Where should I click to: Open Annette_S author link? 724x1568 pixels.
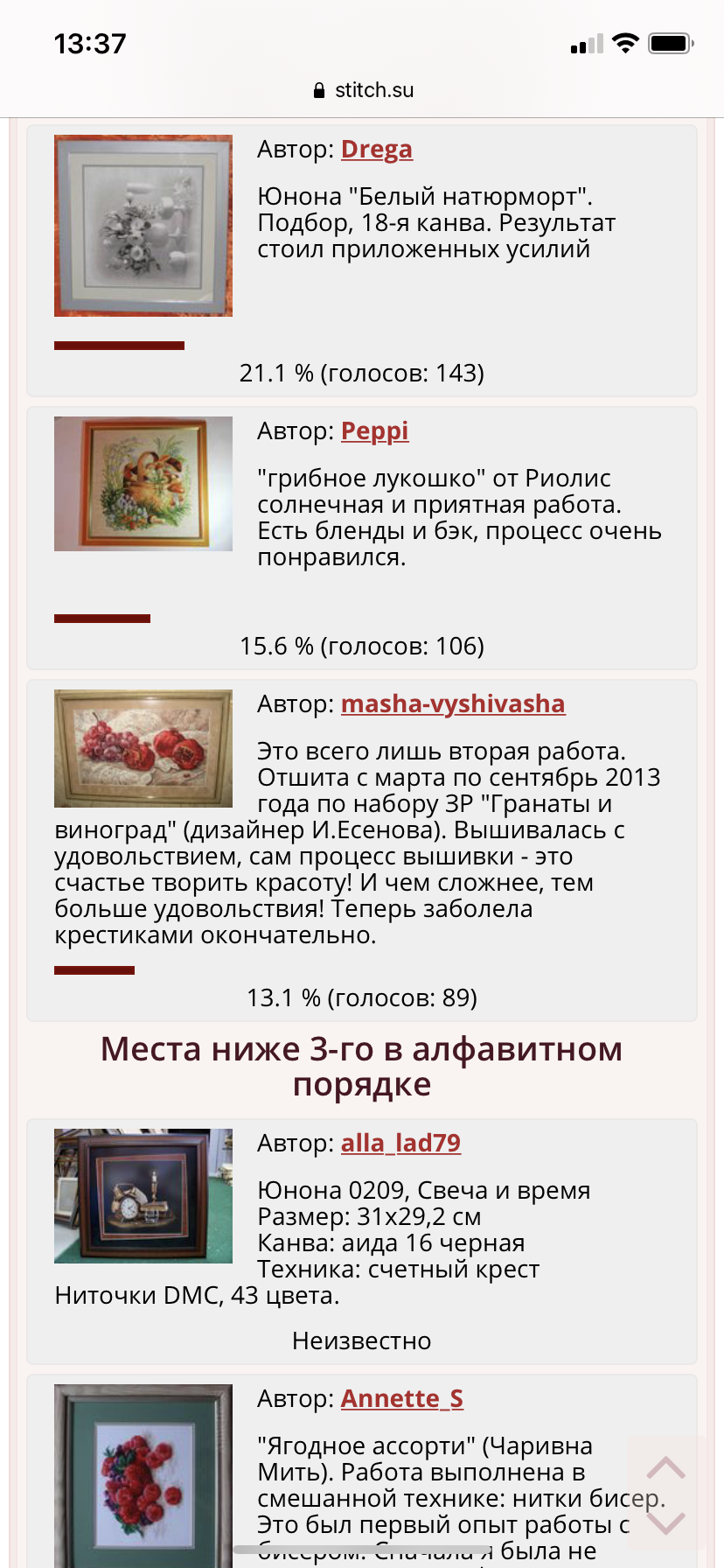pos(401,1399)
